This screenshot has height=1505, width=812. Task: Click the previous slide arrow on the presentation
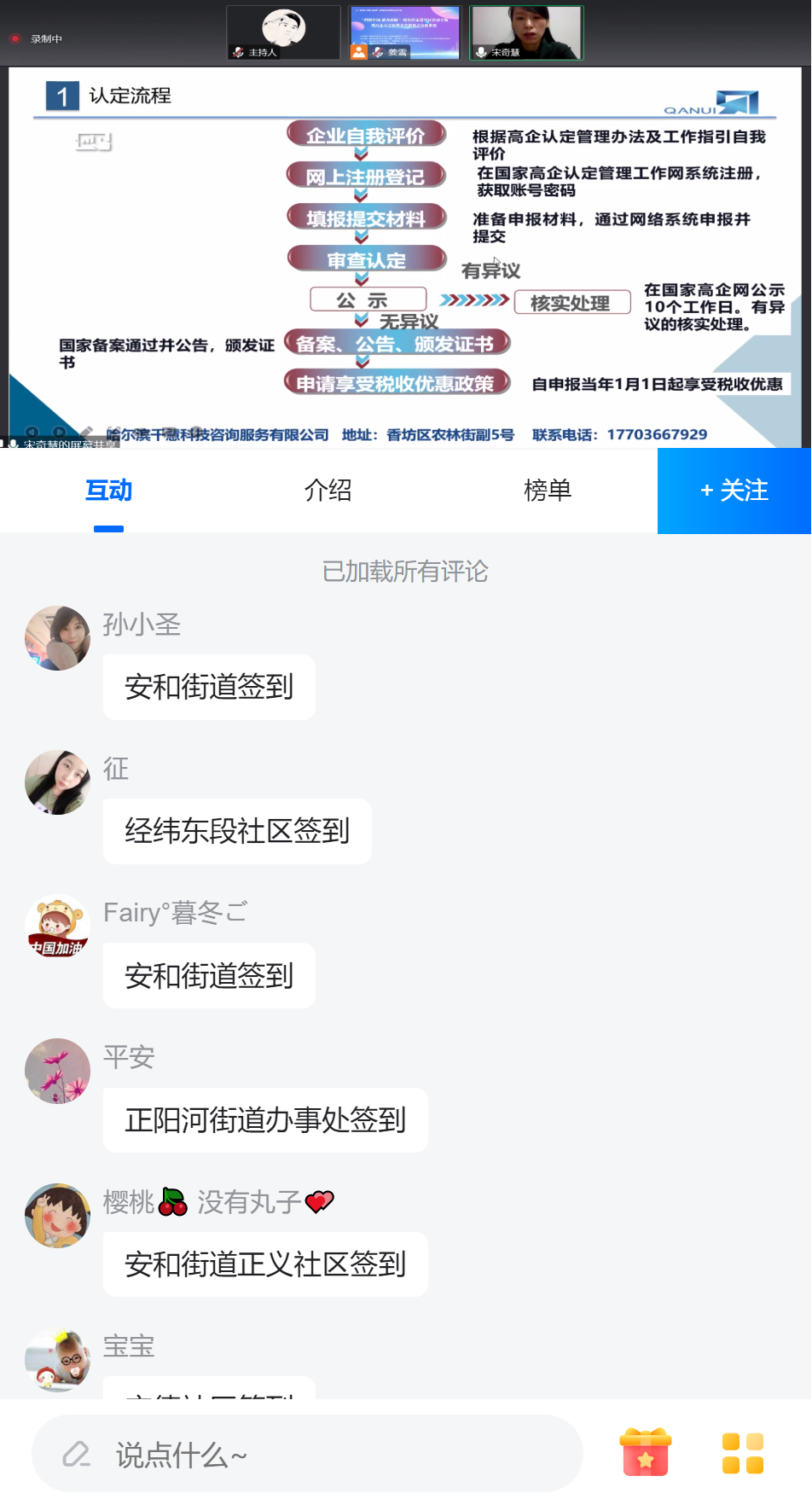coord(32,431)
